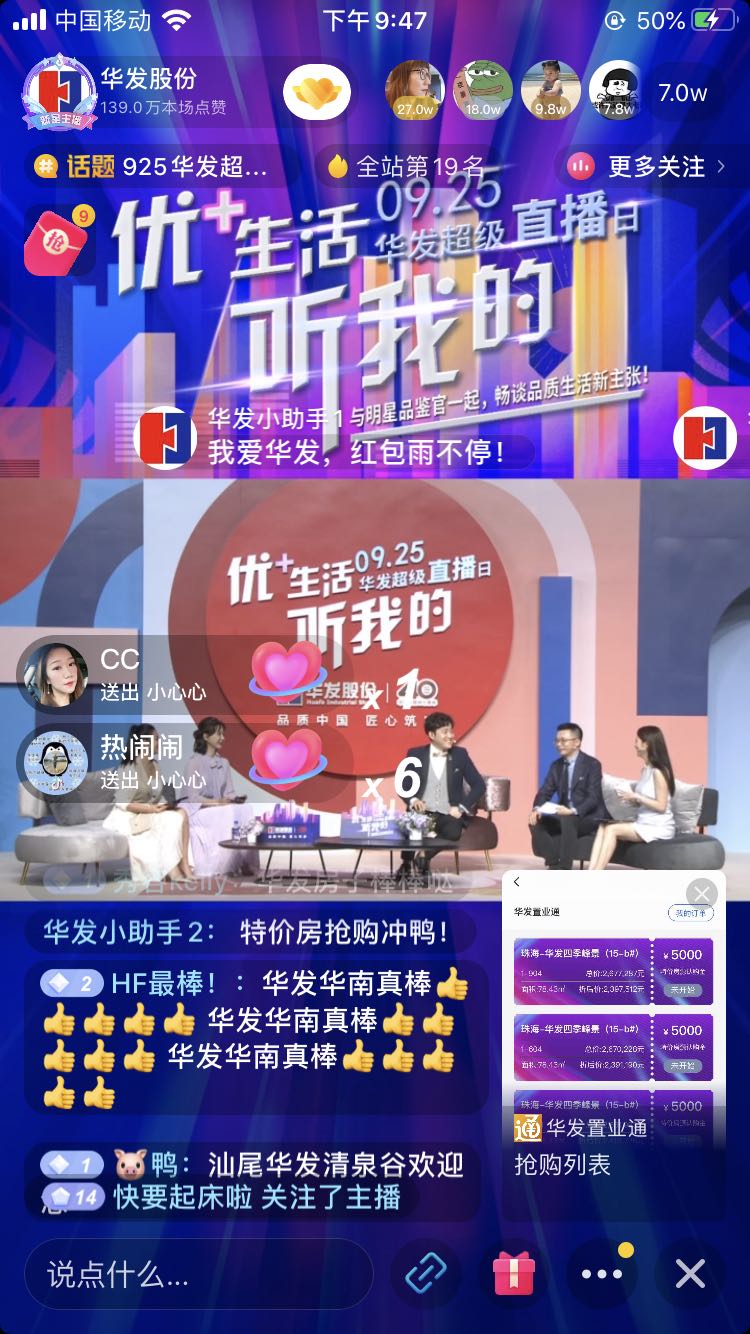Open the 华发股份 host profile
The image size is (750, 1334).
point(60,92)
